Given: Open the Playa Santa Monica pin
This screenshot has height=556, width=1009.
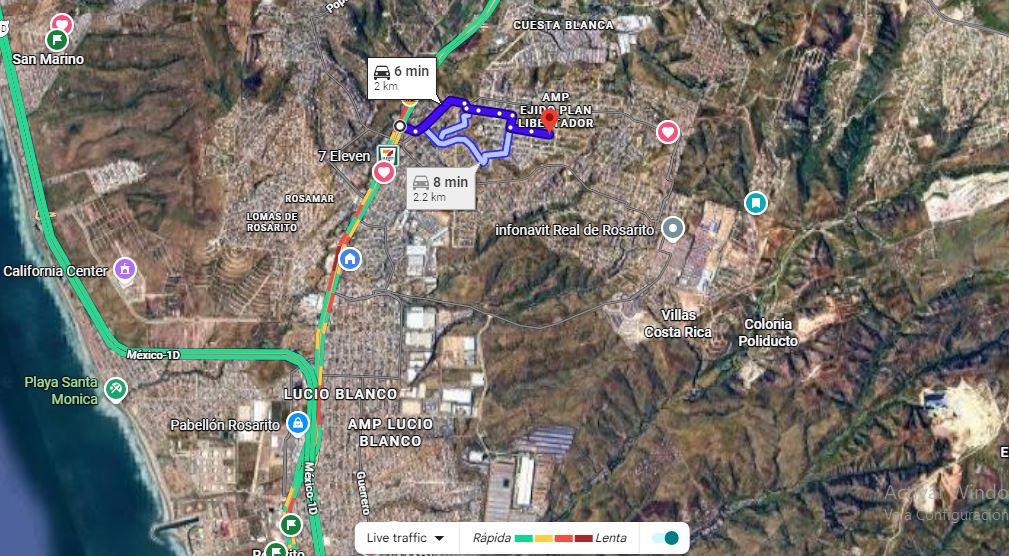Looking at the screenshot, I should pyautogui.click(x=117, y=388).
